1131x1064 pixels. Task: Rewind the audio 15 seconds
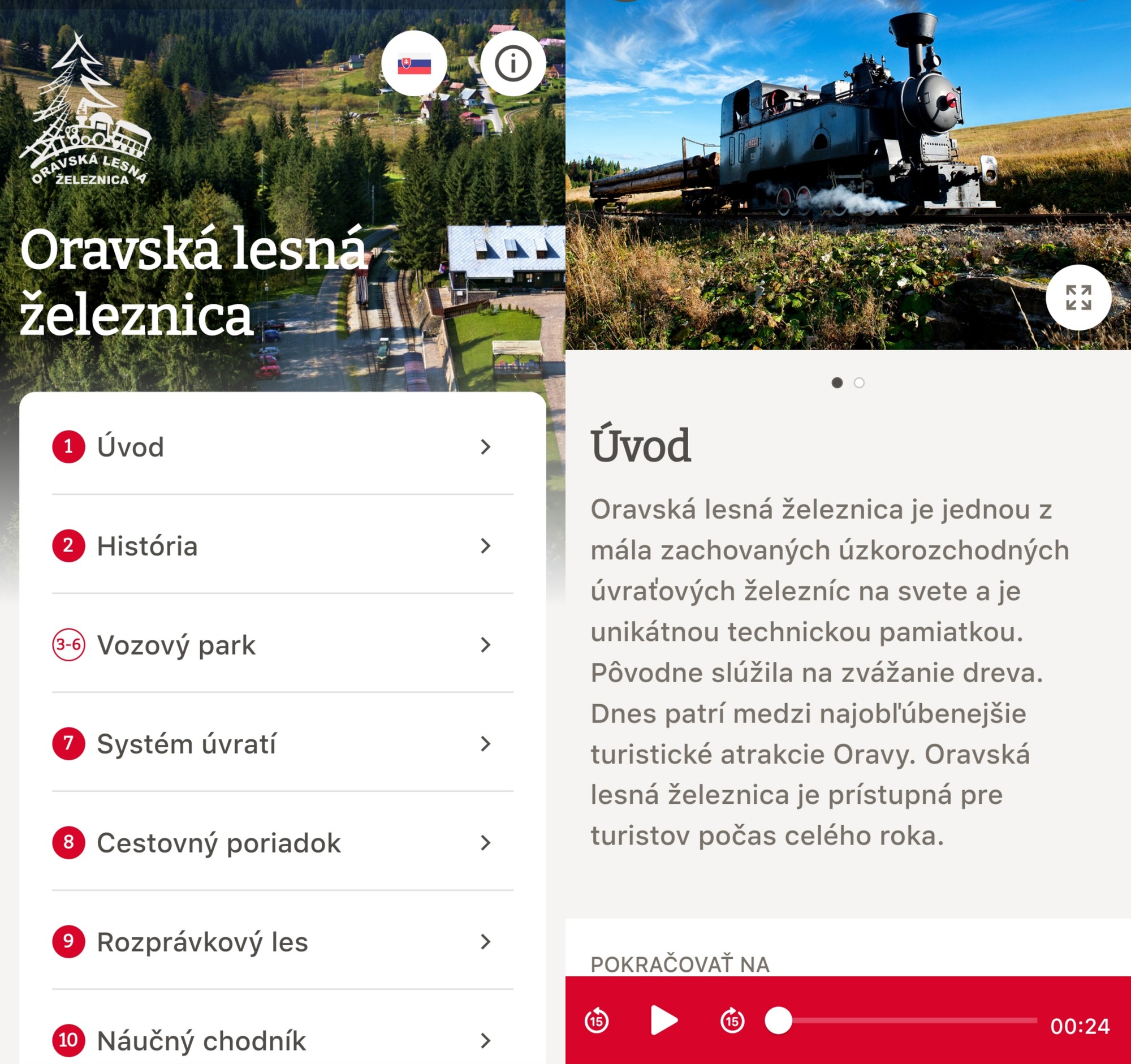click(596, 1020)
